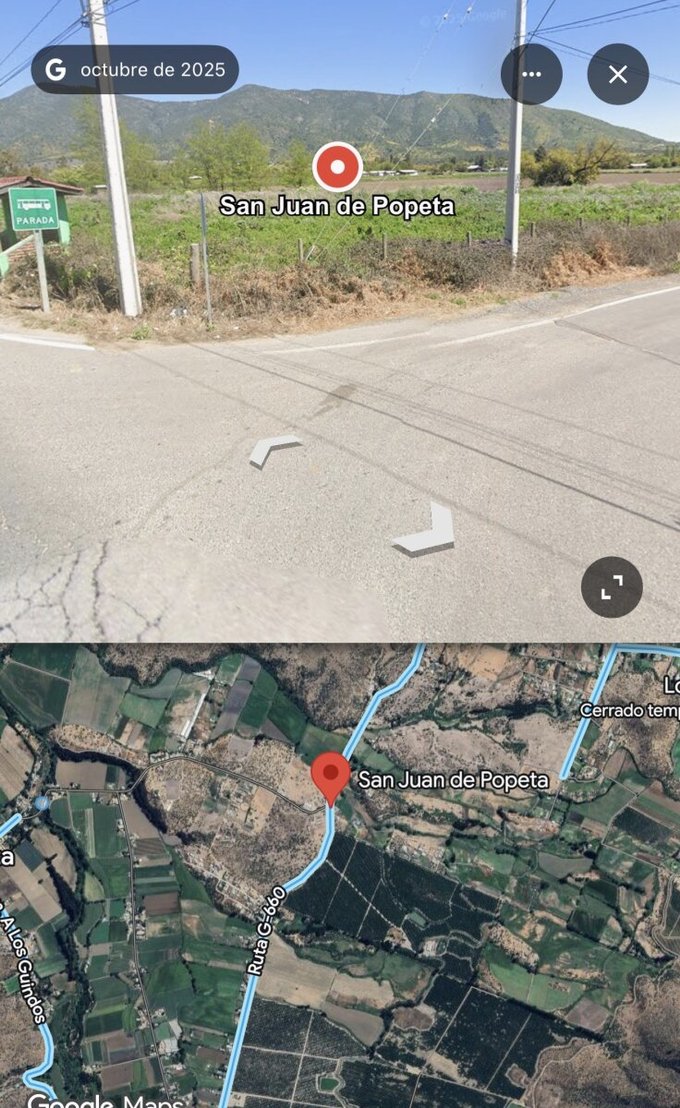Tap the red San Juan de Popeta map pin

click(331, 777)
